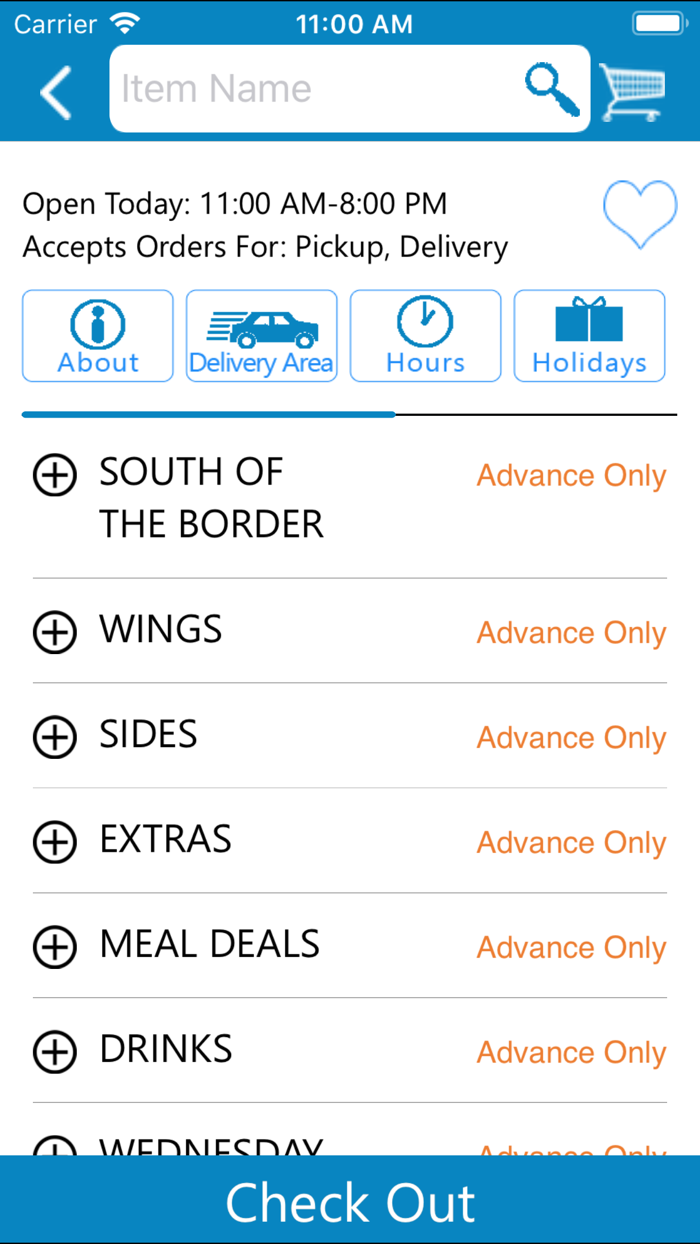
Task: Expand the Meal Deals category
Action: [x=55, y=947]
